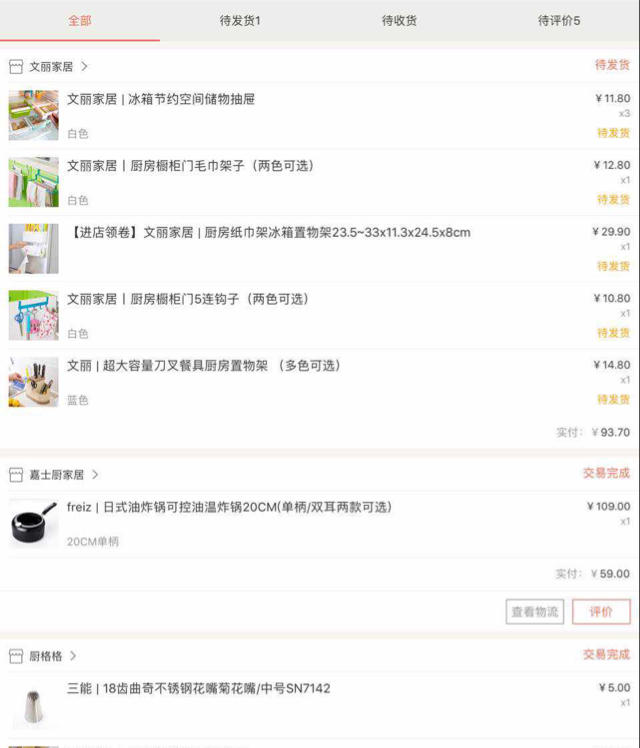
Task: Open the 嘉士厨家居 store page
Action: 56,474
